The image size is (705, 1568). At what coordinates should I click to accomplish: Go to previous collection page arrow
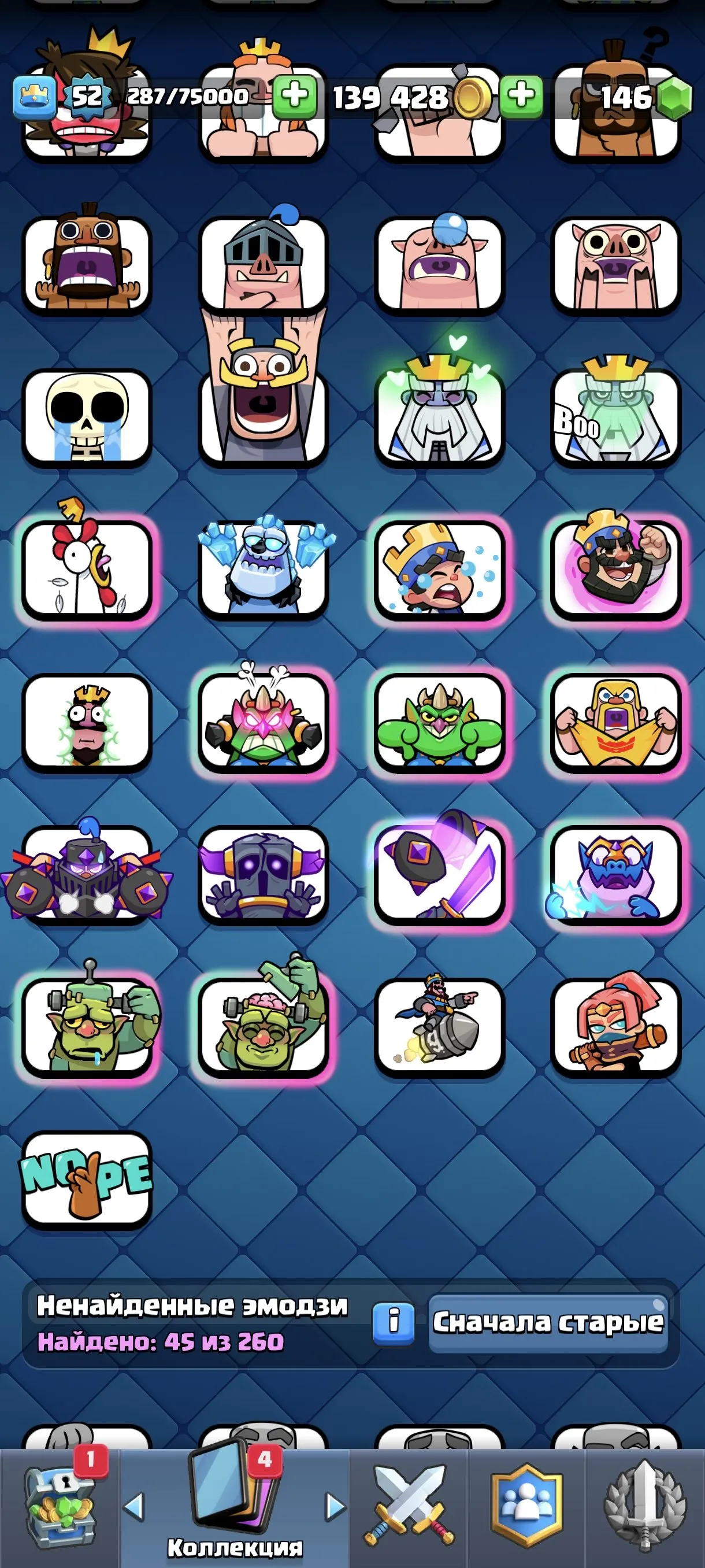[135, 1507]
